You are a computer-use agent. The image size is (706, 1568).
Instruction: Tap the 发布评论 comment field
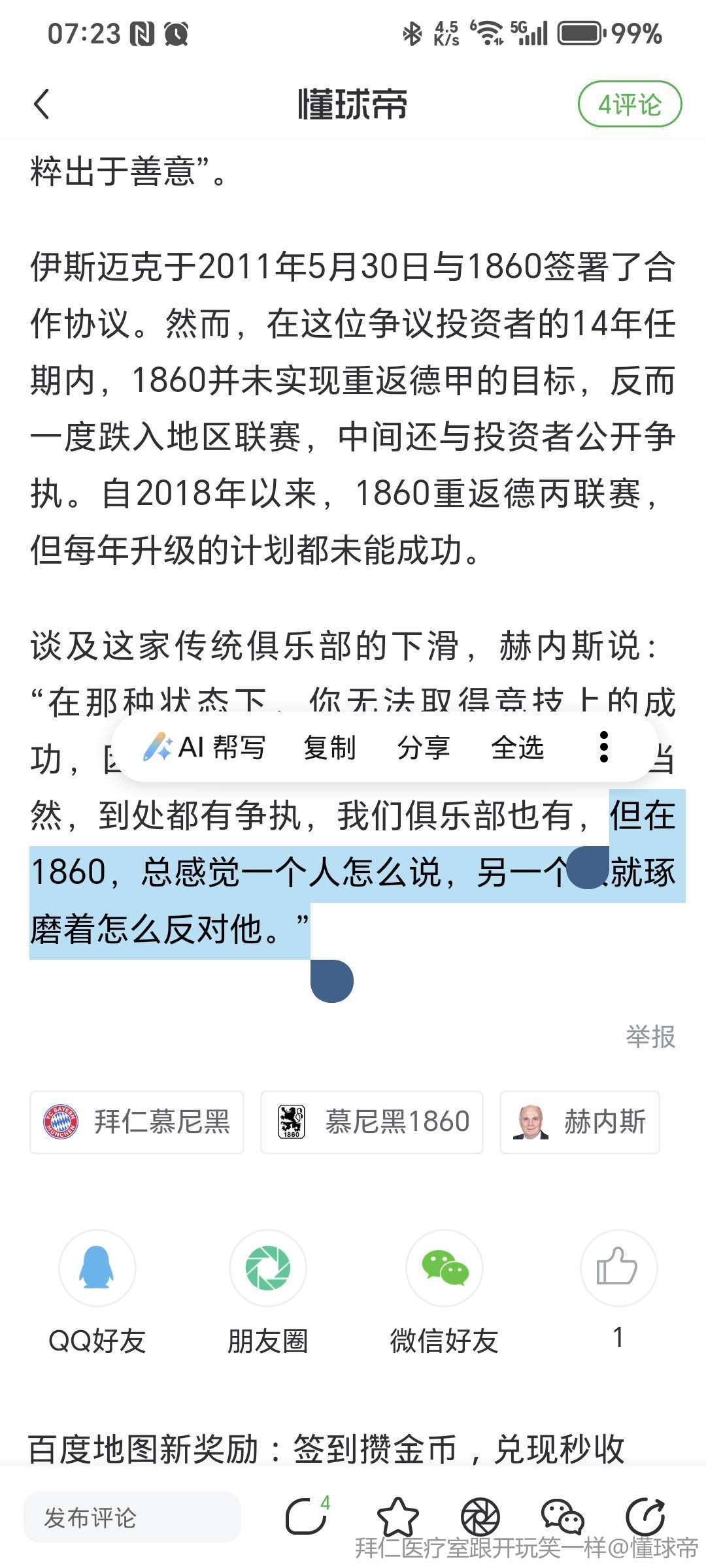132,1518
